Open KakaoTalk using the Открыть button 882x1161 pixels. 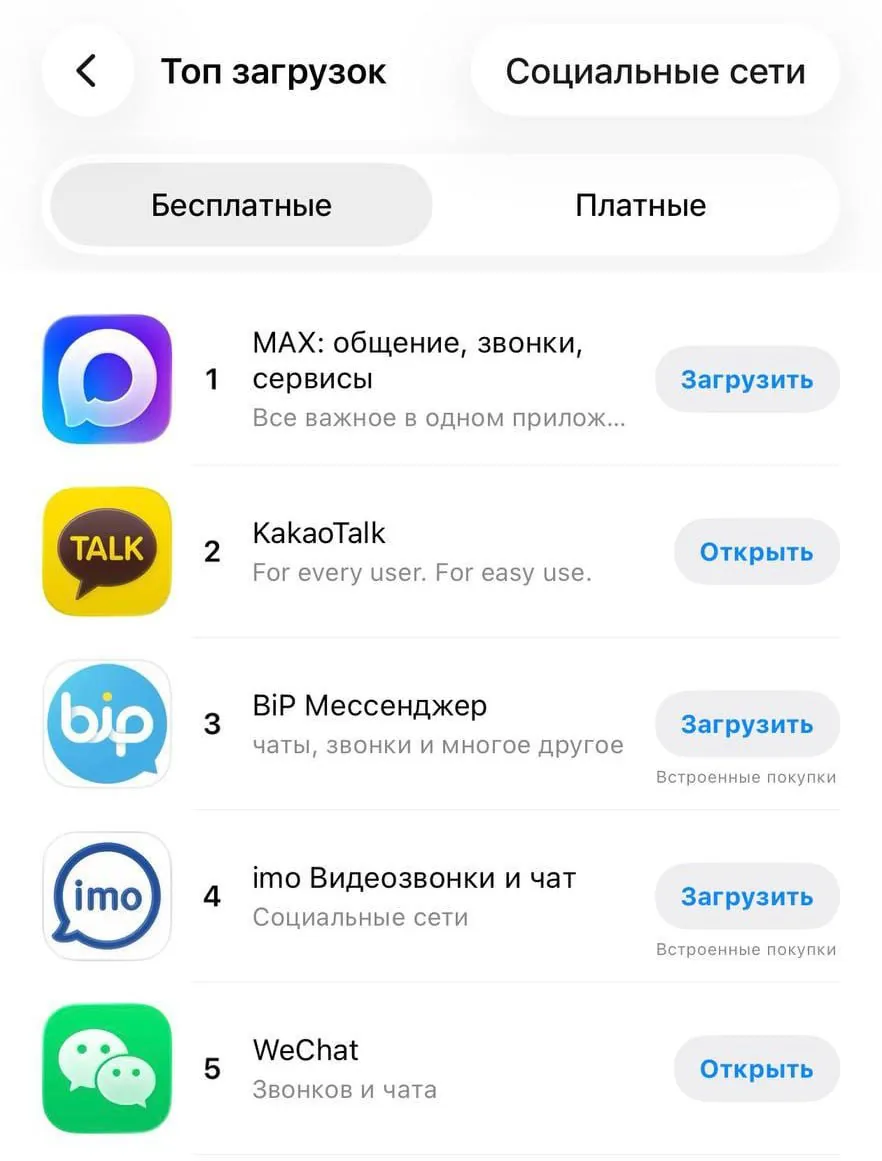click(x=757, y=551)
